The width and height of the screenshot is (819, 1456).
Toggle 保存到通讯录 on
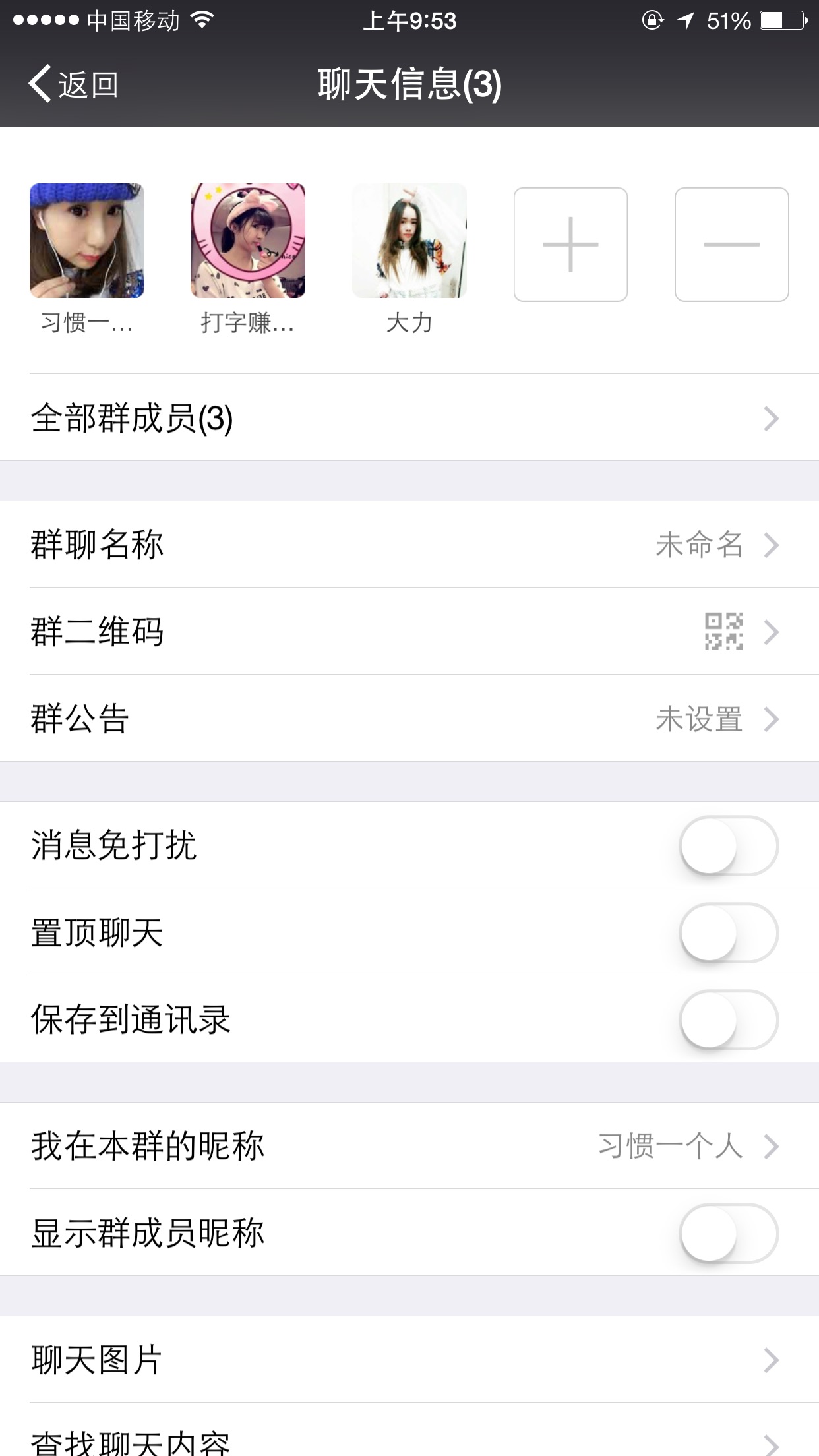click(x=729, y=1019)
